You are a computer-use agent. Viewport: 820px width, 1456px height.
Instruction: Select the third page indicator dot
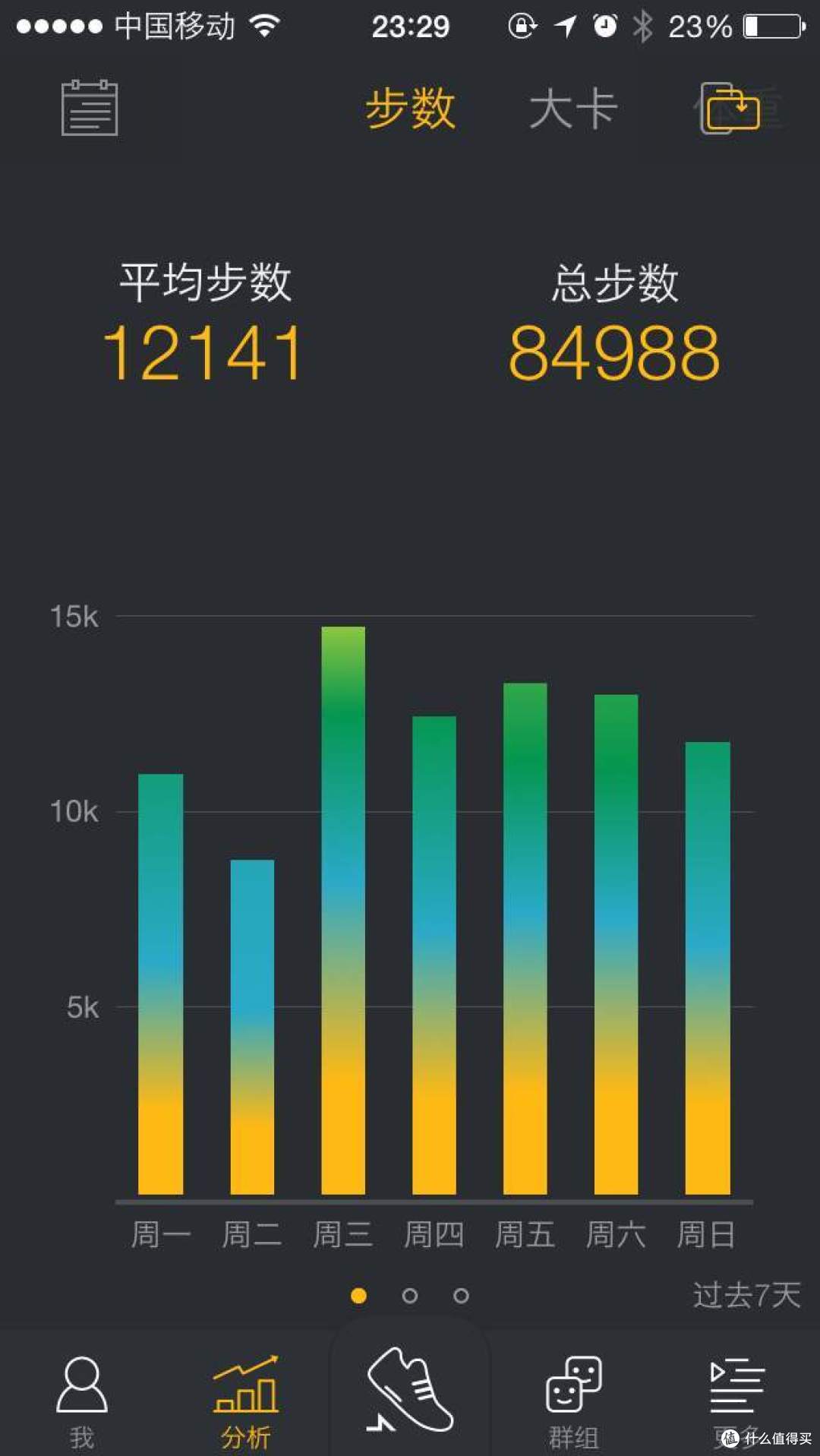(x=461, y=1296)
